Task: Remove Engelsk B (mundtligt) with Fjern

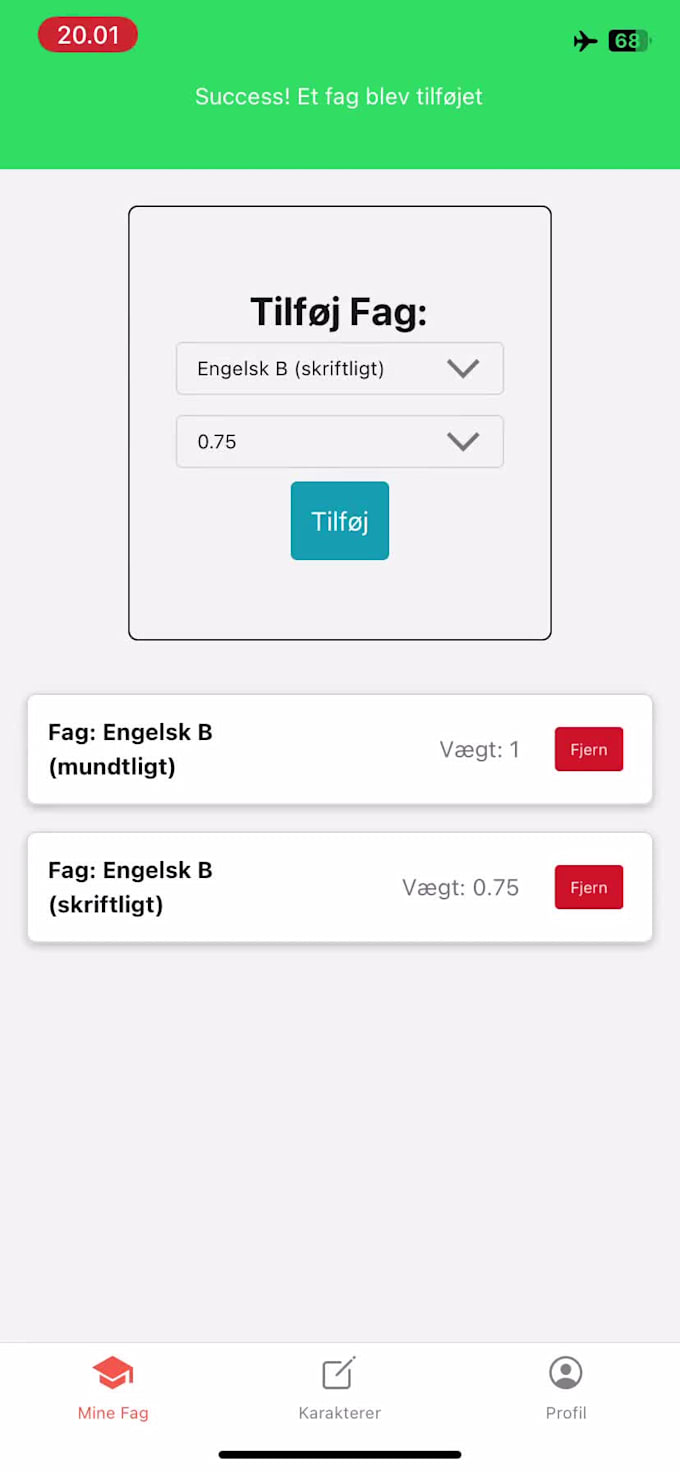Action: tap(589, 749)
